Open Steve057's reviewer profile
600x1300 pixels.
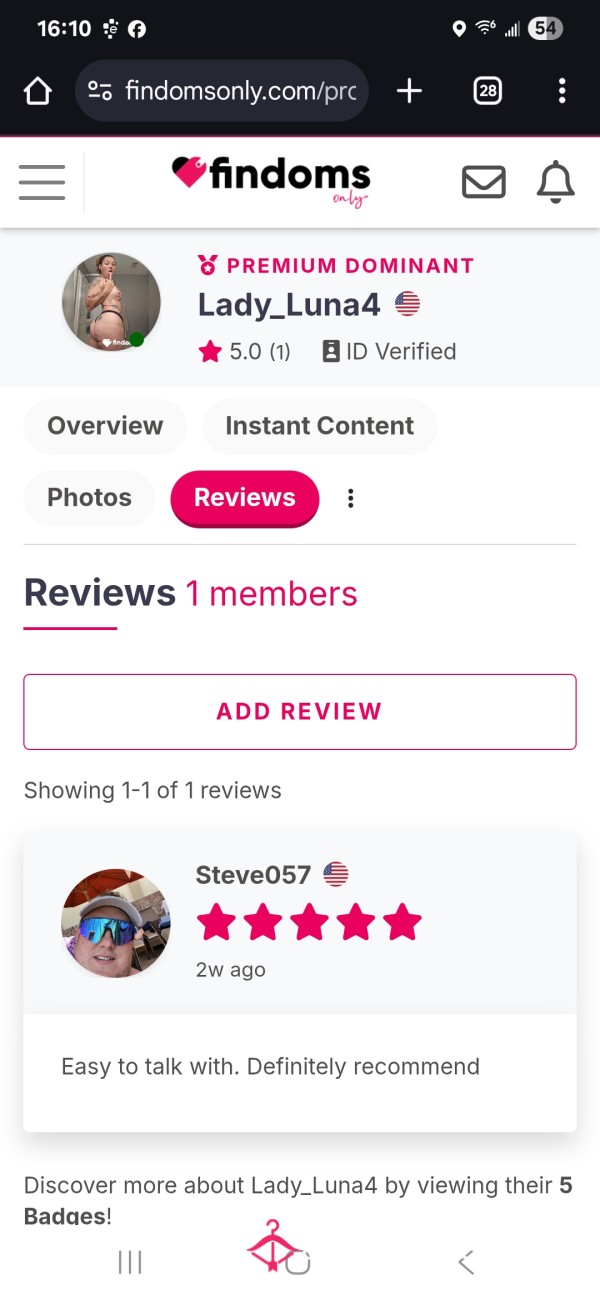[x=253, y=875]
